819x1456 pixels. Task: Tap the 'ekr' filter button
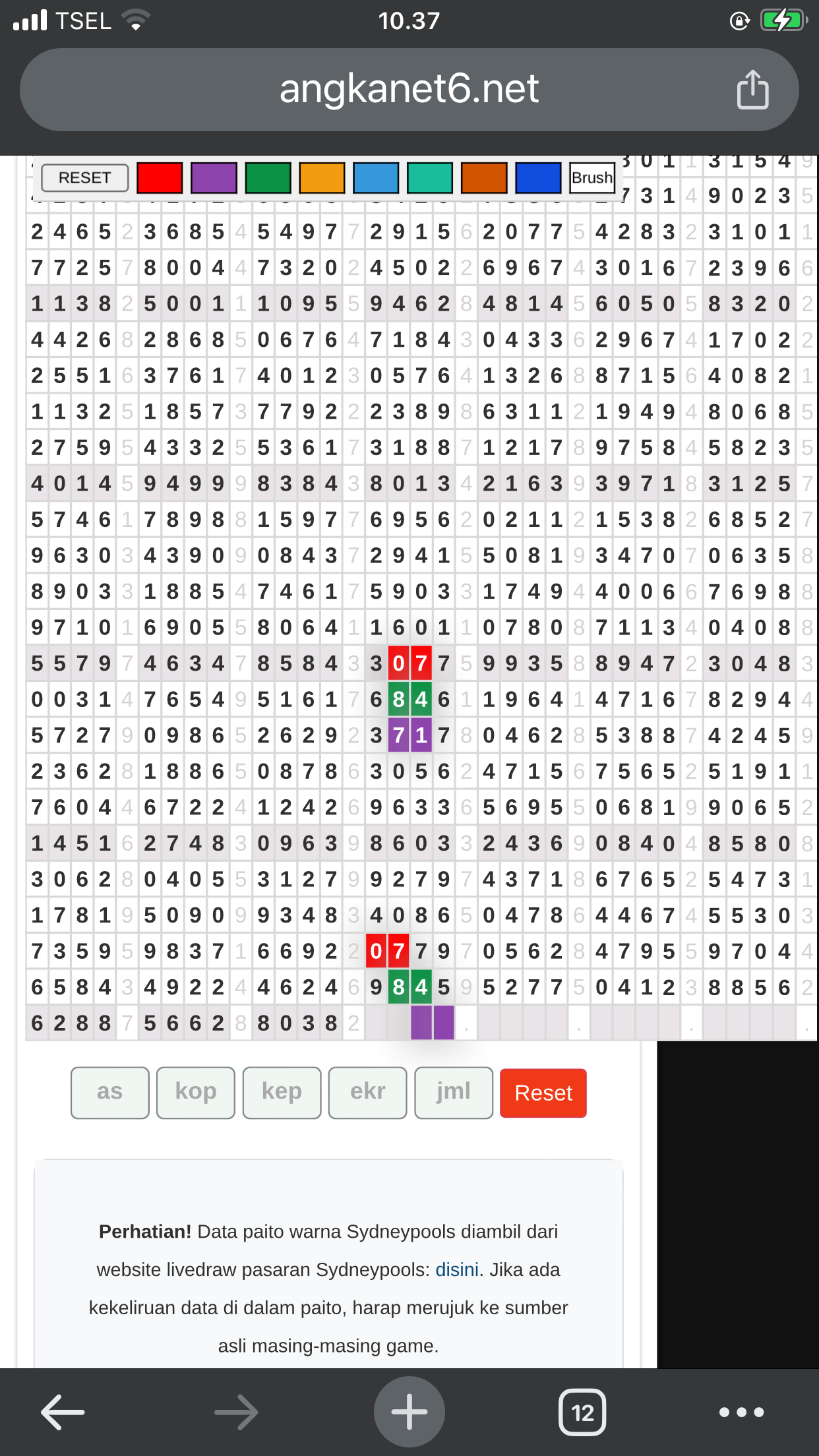(x=367, y=1093)
